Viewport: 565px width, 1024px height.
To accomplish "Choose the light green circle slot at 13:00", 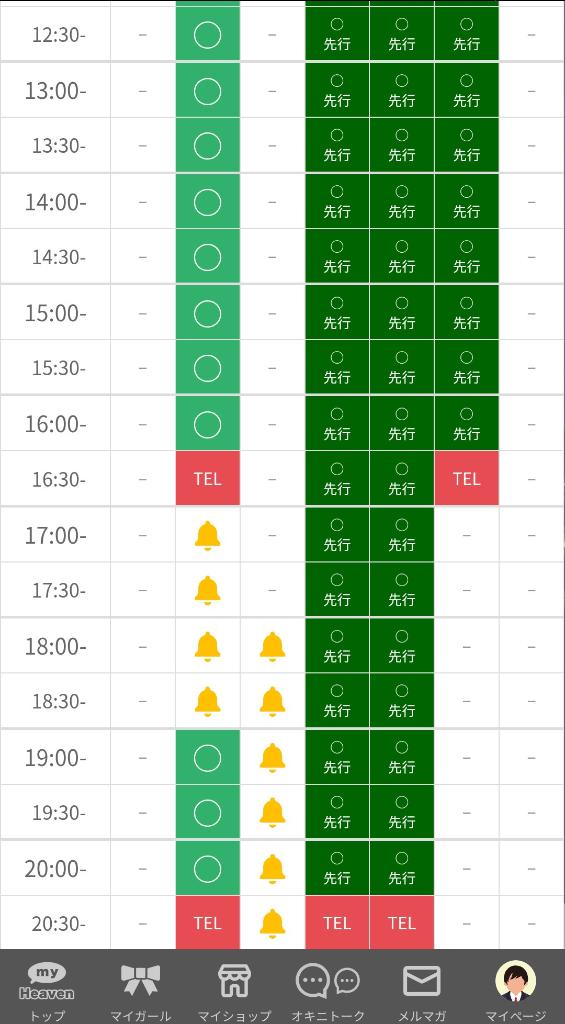I will pos(208,91).
